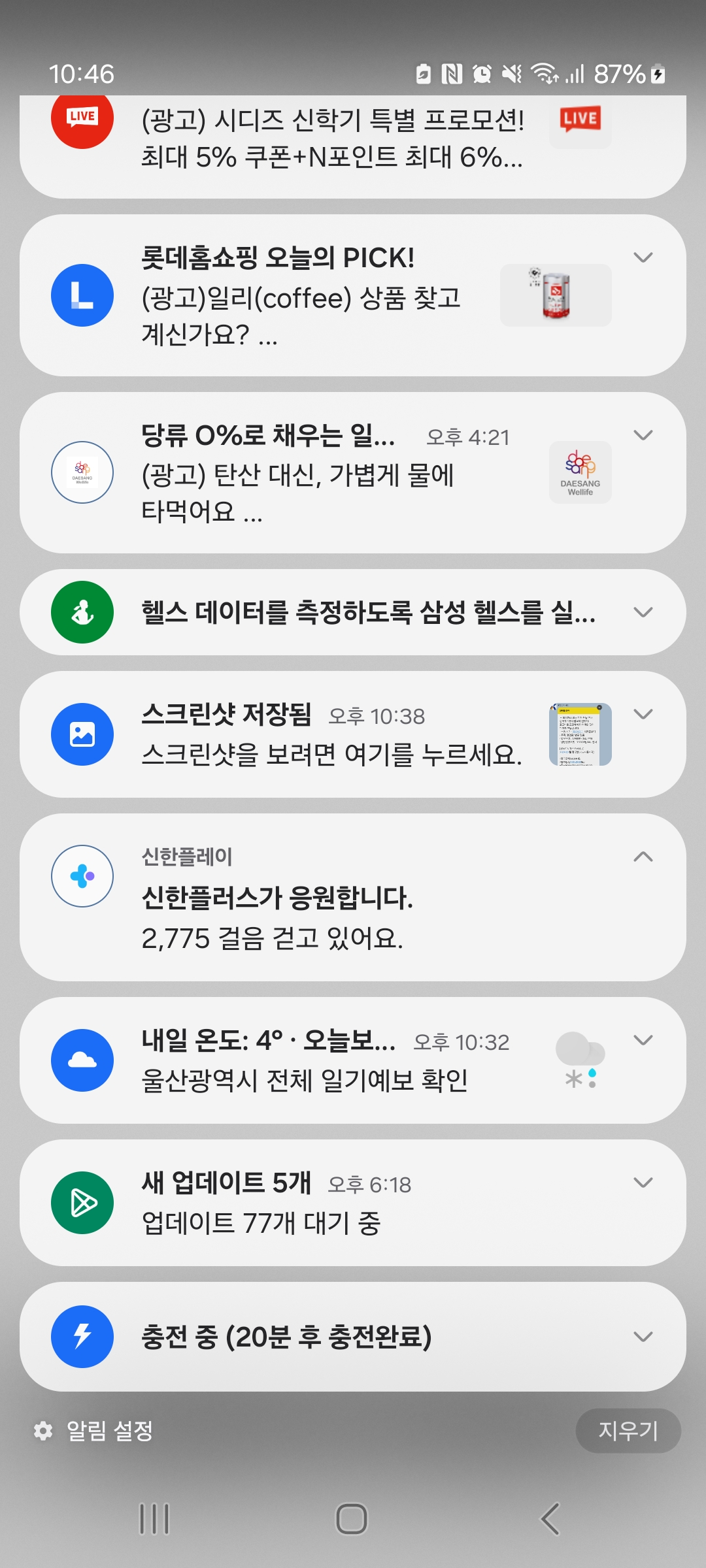The width and height of the screenshot is (706, 1568).
Task: Expand the 삼성 헬스 notification chevron
Action: point(643,613)
